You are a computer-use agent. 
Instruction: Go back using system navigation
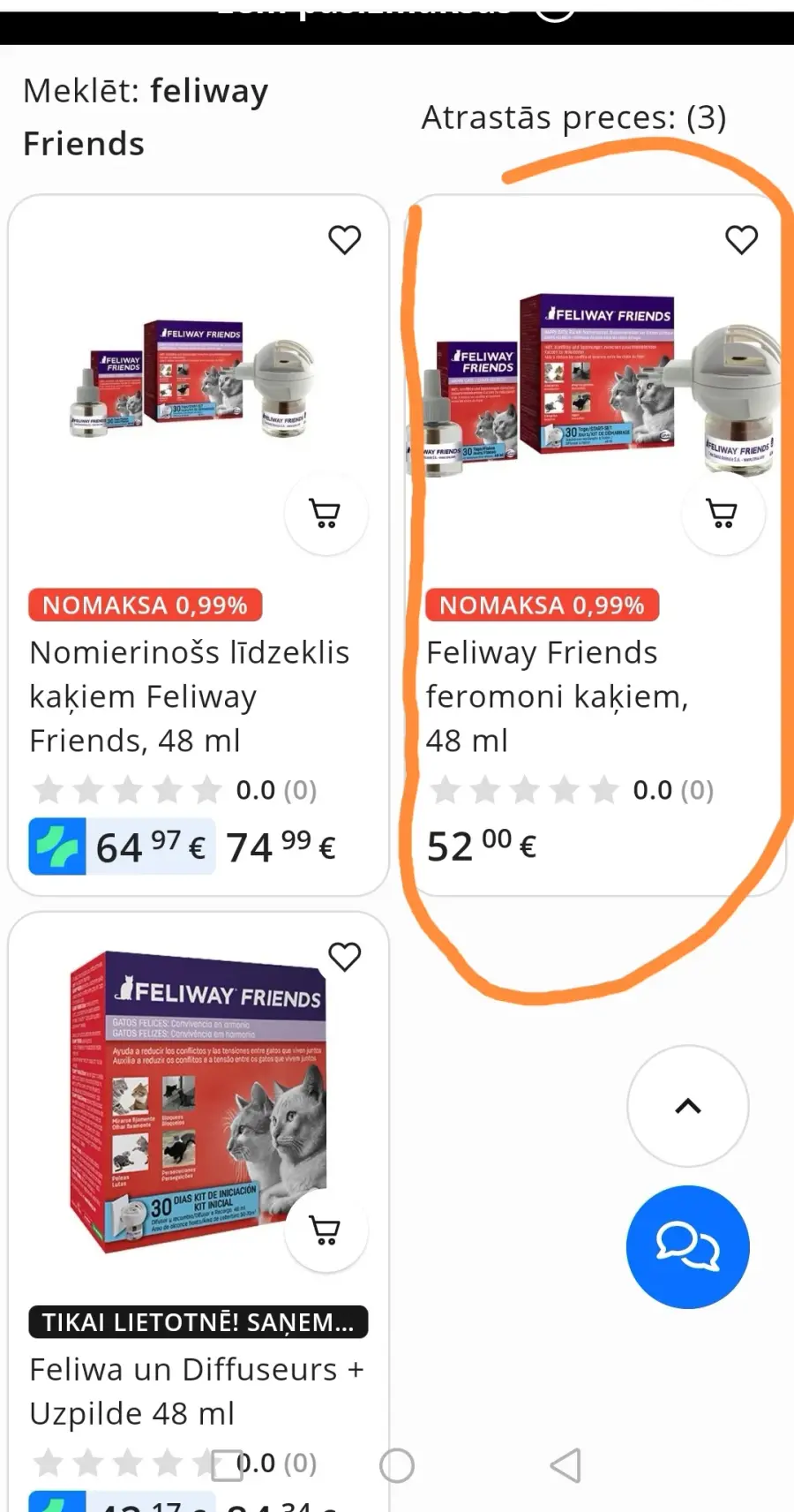pos(566,1465)
